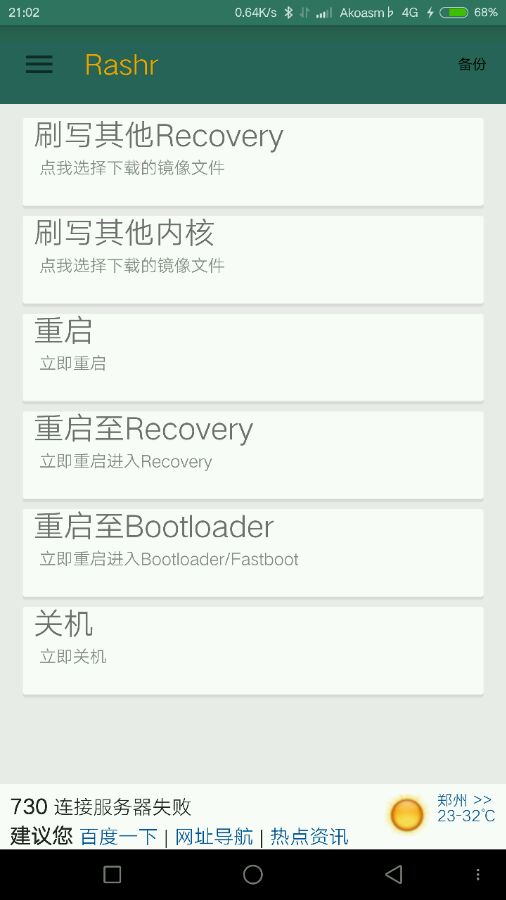Open the 网址导航 link
The height and width of the screenshot is (900, 506).
point(213,836)
